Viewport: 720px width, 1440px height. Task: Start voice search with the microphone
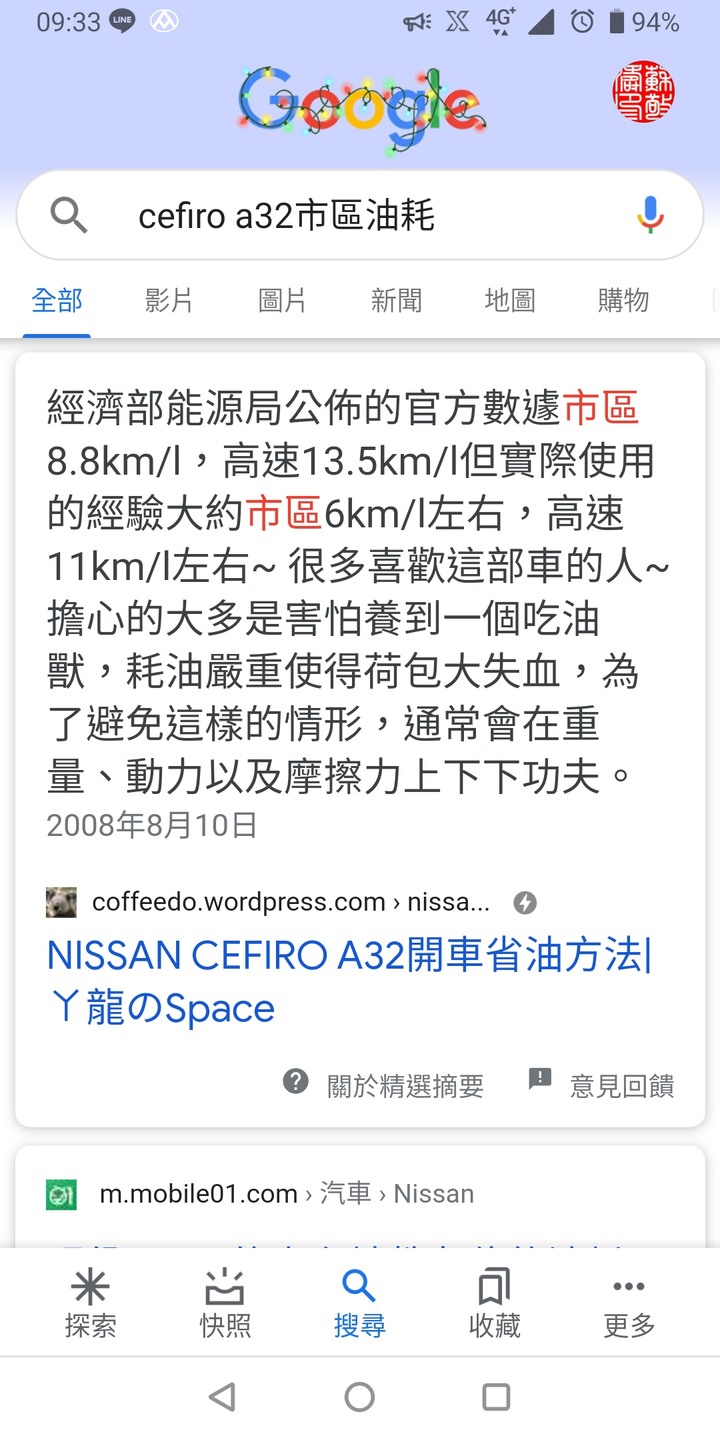coord(650,215)
